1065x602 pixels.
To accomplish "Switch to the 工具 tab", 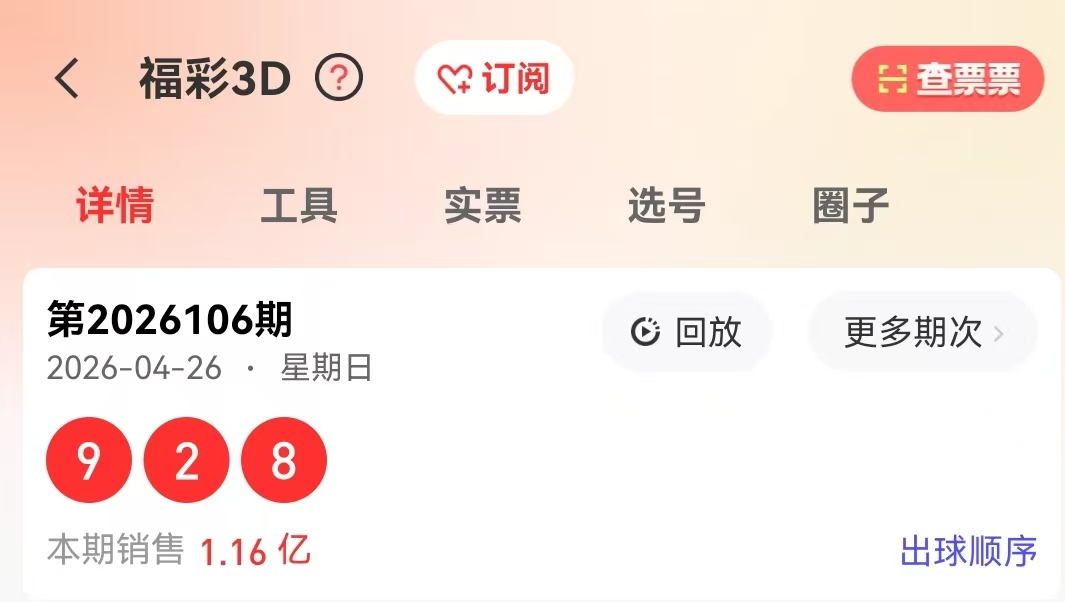I will [x=299, y=206].
